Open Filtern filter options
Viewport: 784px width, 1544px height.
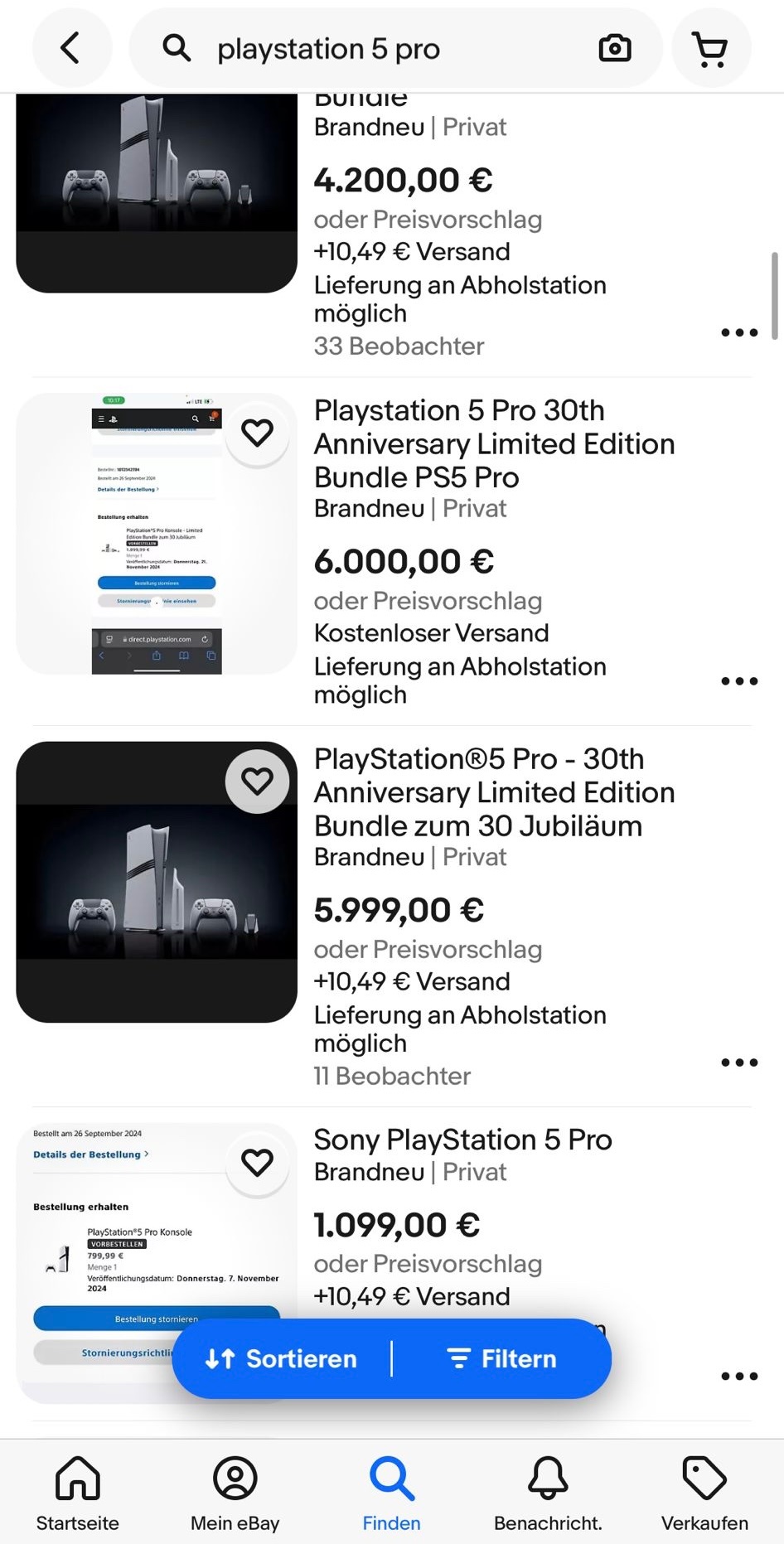click(x=502, y=1359)
